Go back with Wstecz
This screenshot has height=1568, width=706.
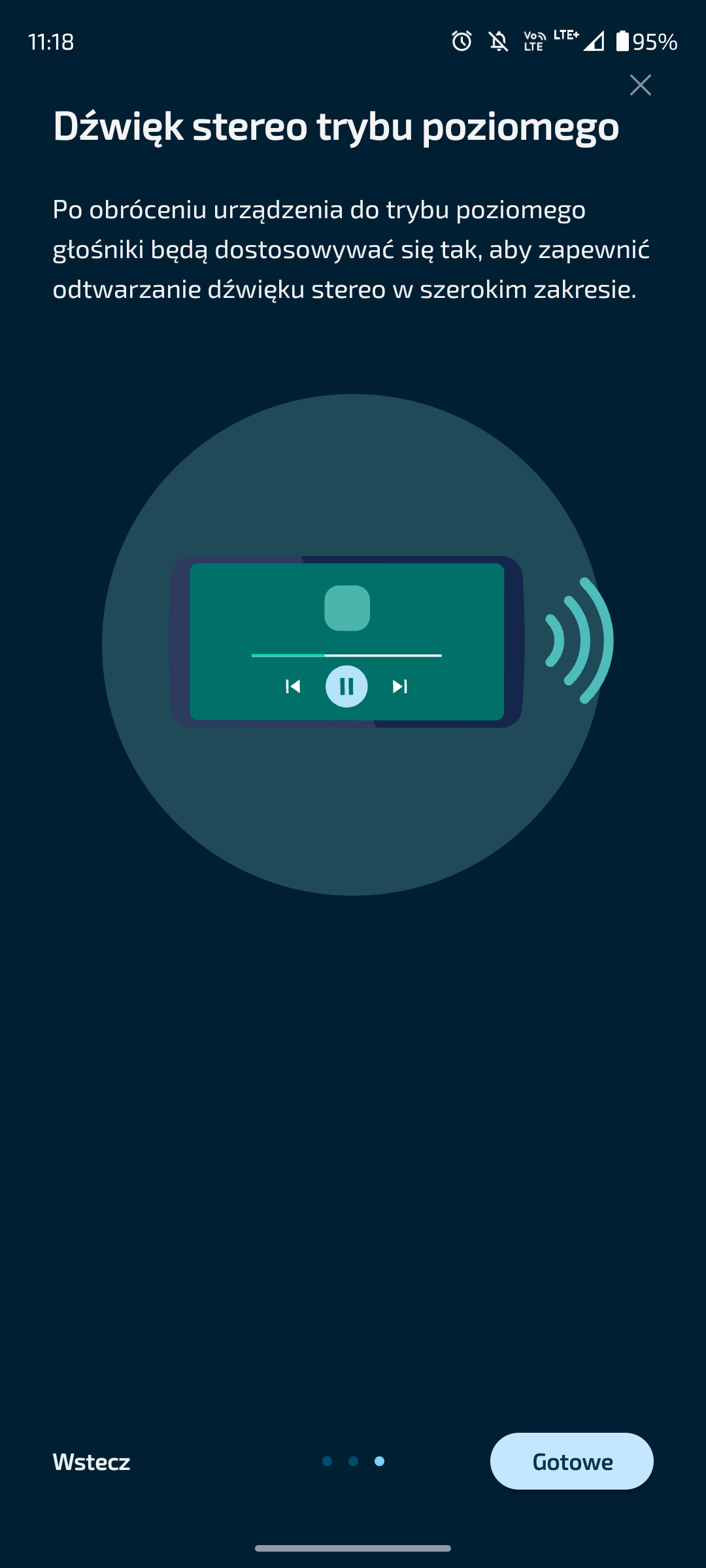pos(92,1462)
